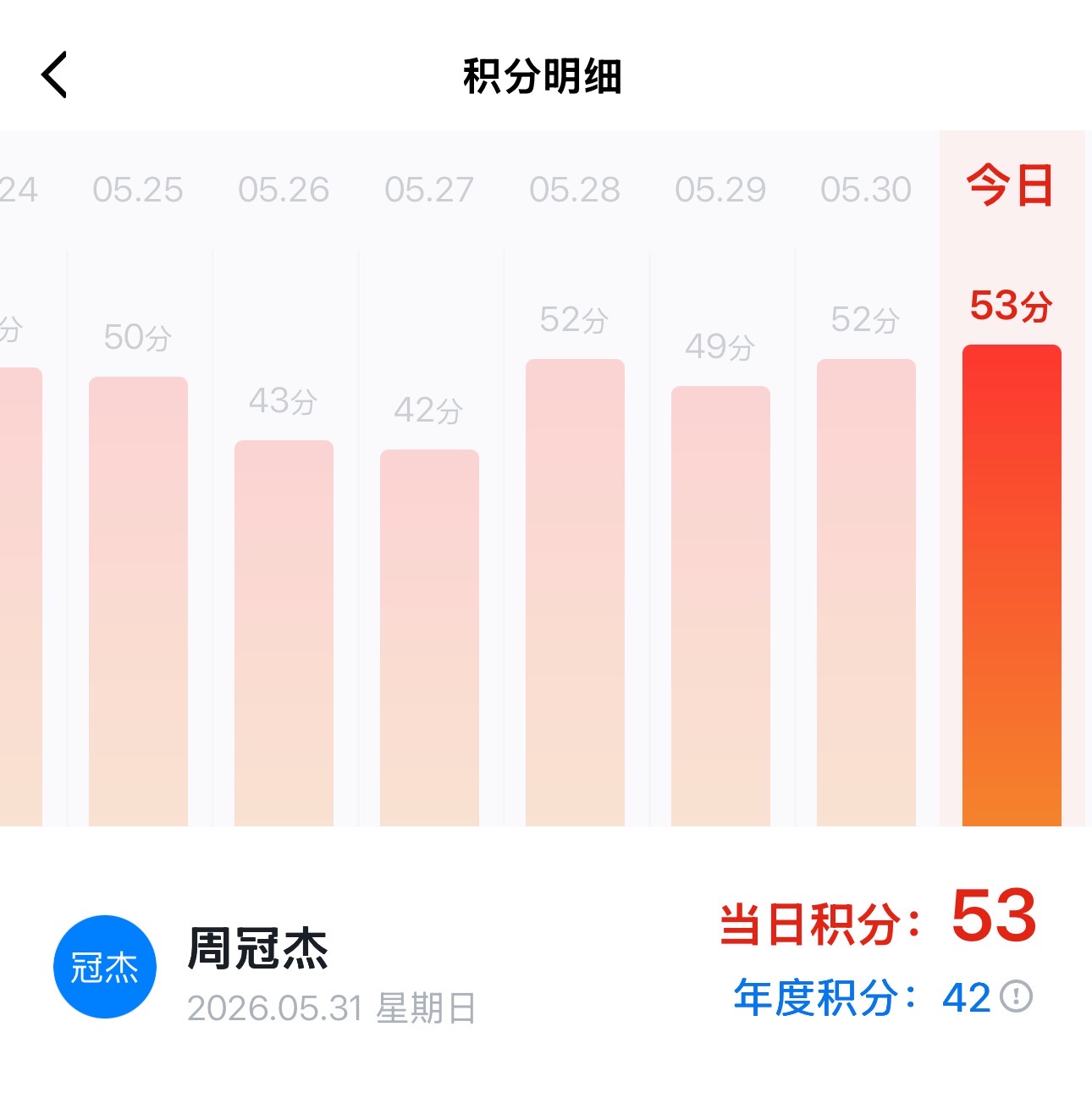The width and height of the screenshot is (1092, 1115).
Task: Select the 05.29 bar with 49分
Action: [x=720, y=606]
